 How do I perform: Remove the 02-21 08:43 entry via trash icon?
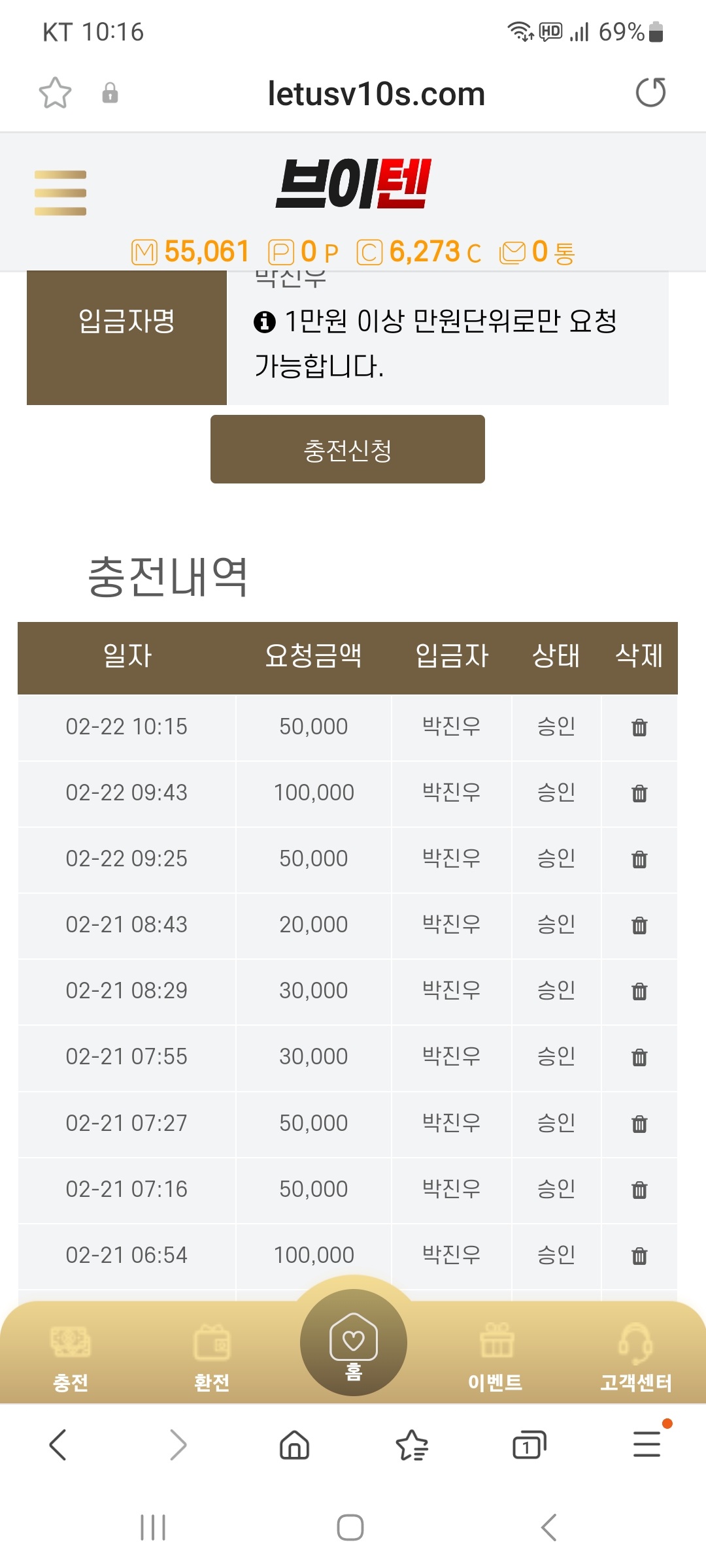coord(639,925)
